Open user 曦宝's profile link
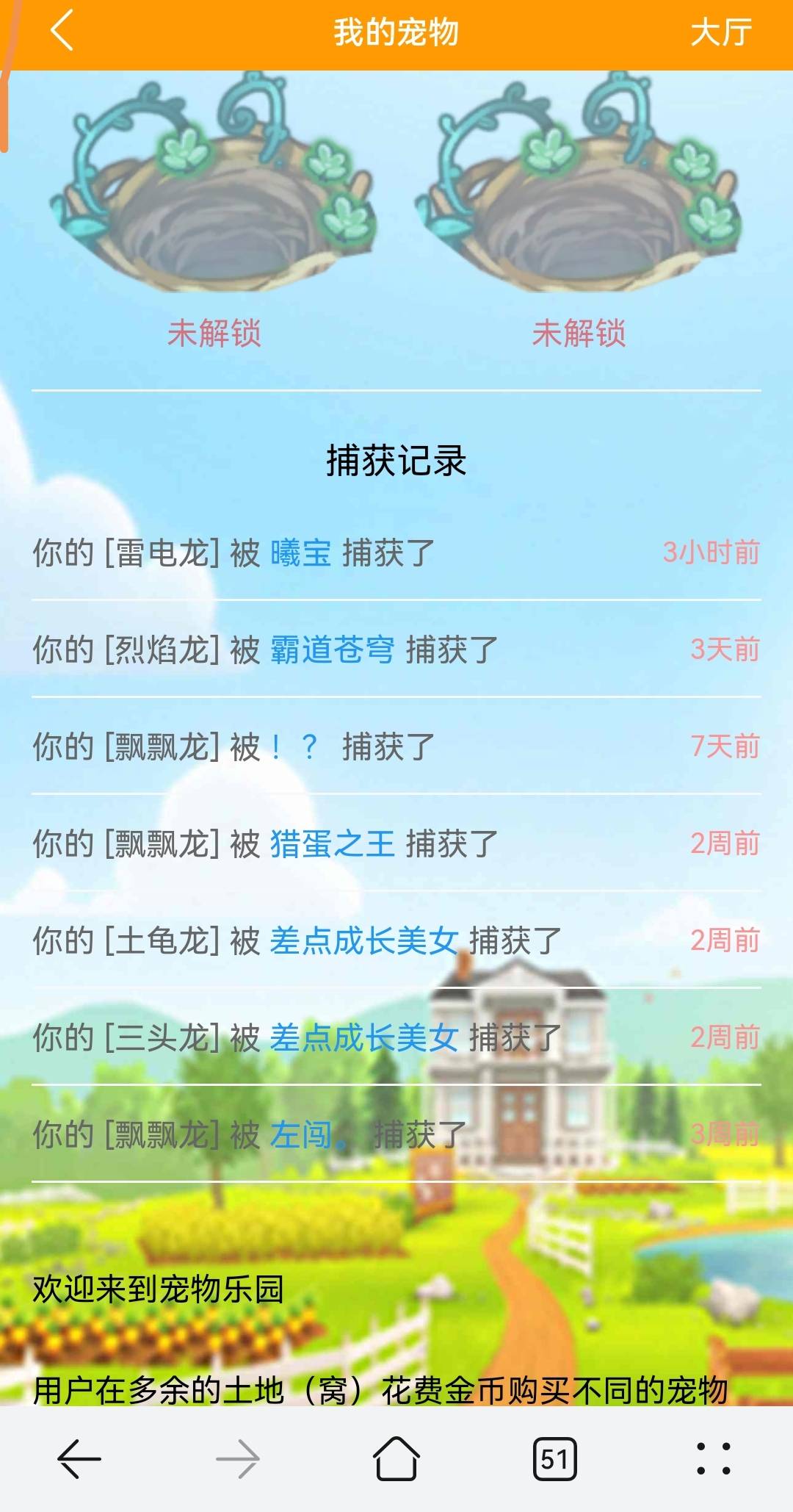The width and height of the screenshot is (793, 1512). 301,552
